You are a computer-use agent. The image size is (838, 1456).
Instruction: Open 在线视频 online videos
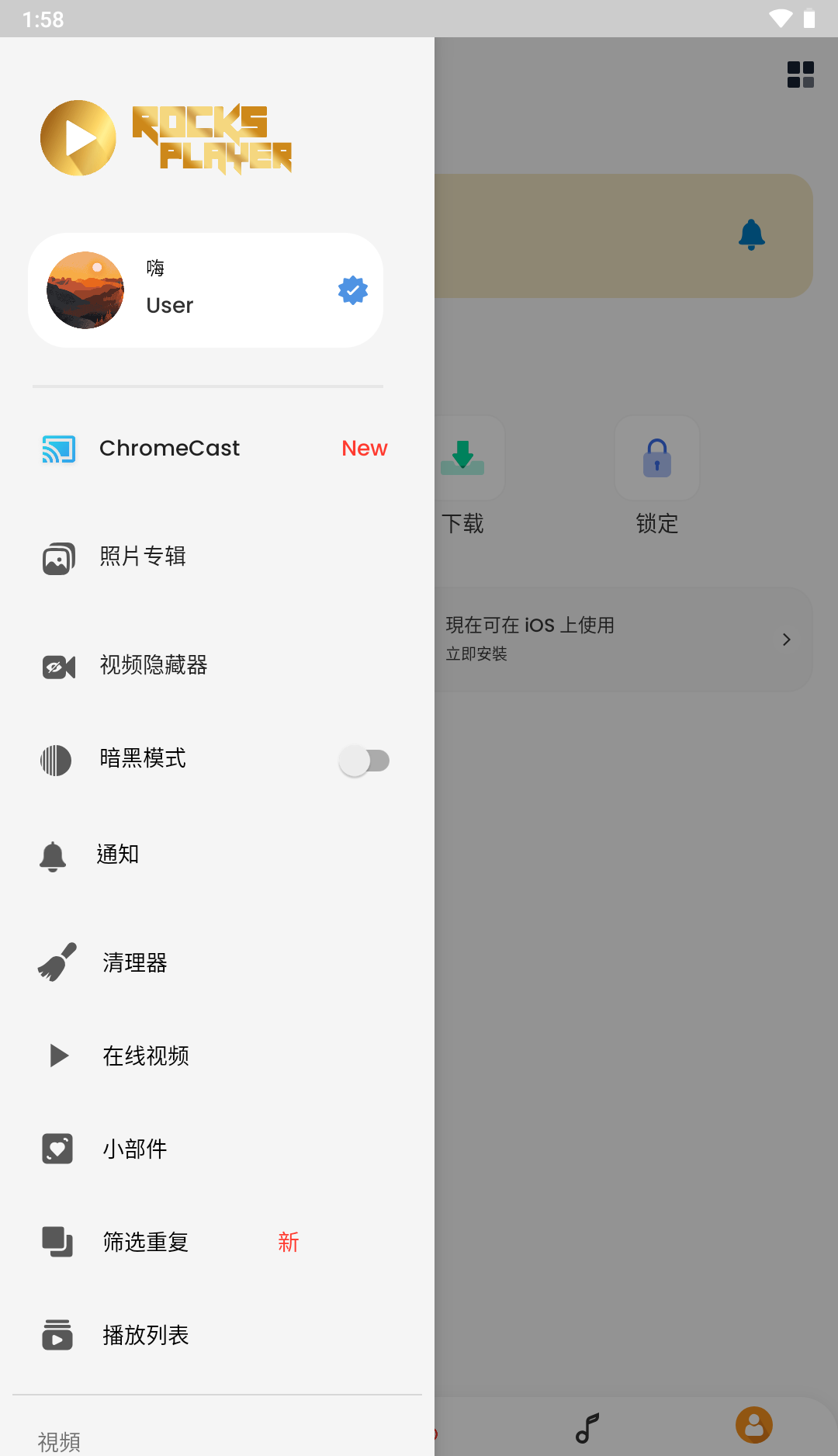[x=146, y=1056]
